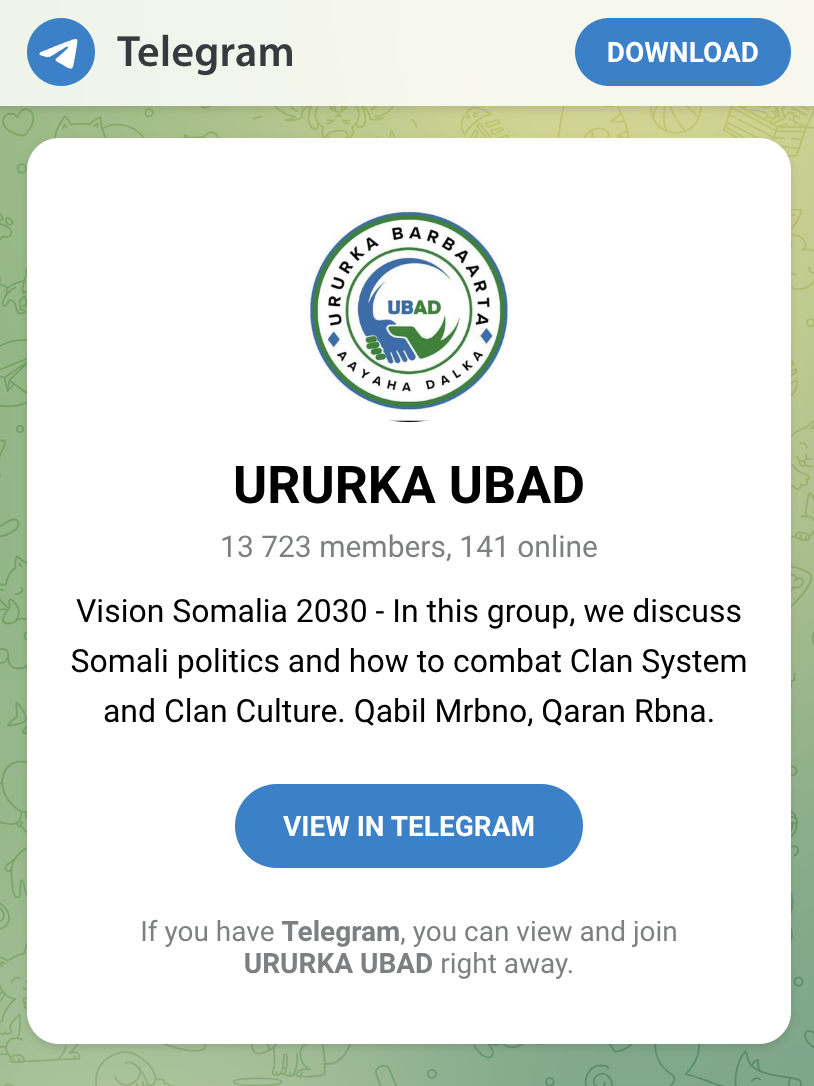
Task: Select the "URURKA UBAD" group title
Action: [407, 485]
